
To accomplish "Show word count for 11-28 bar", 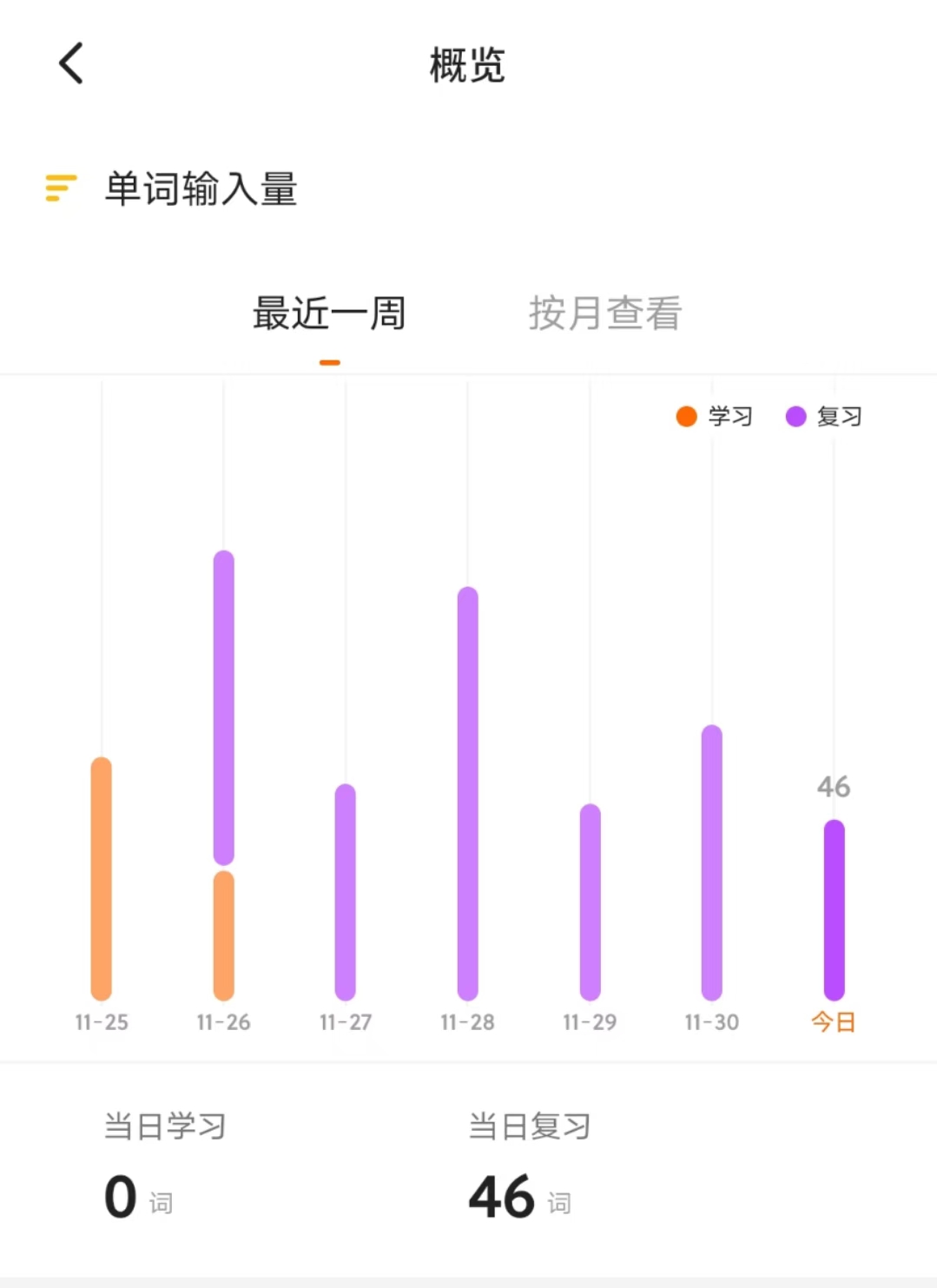I will coord(468,792).
